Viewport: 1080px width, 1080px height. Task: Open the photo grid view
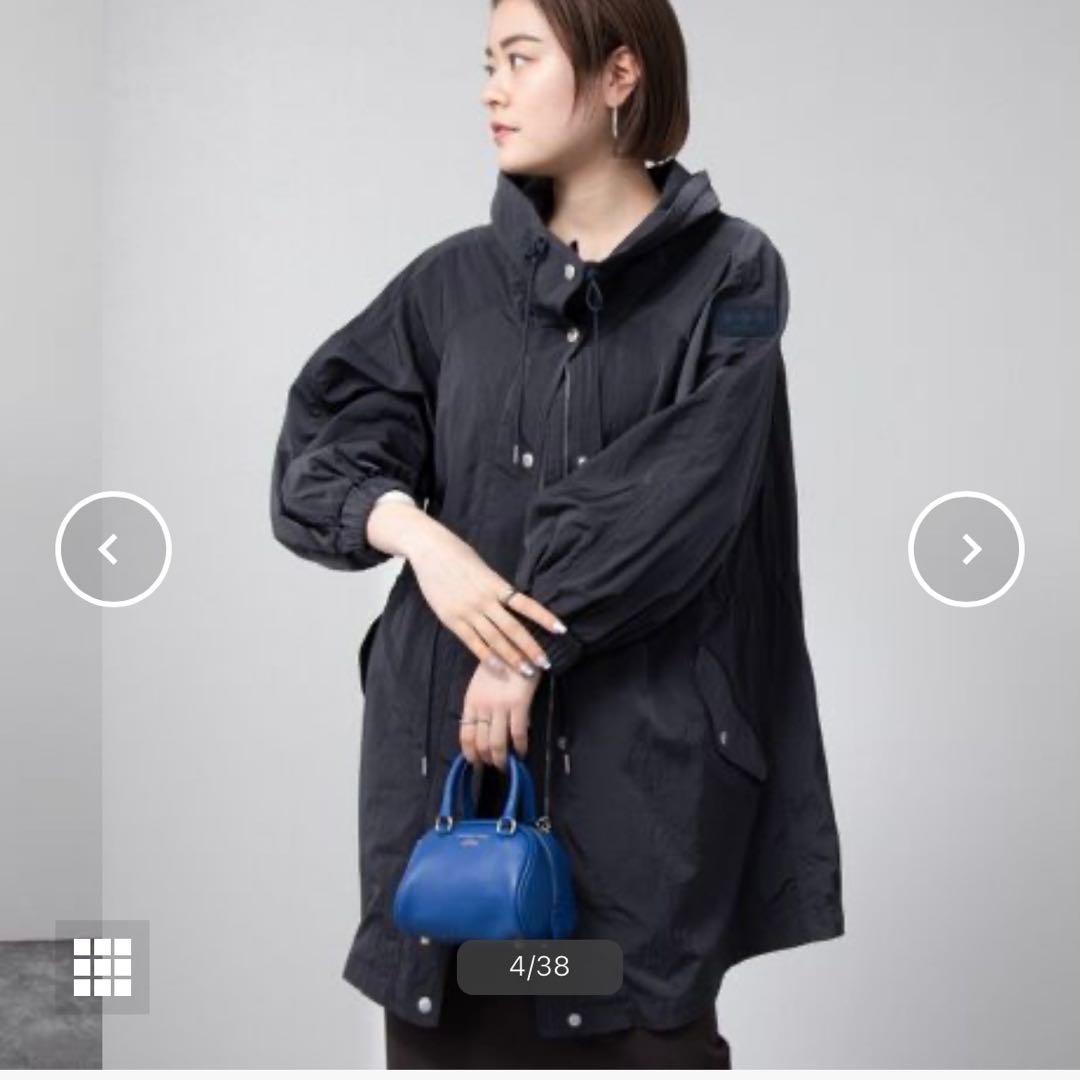pyautogui.click(x=102, y=966)
